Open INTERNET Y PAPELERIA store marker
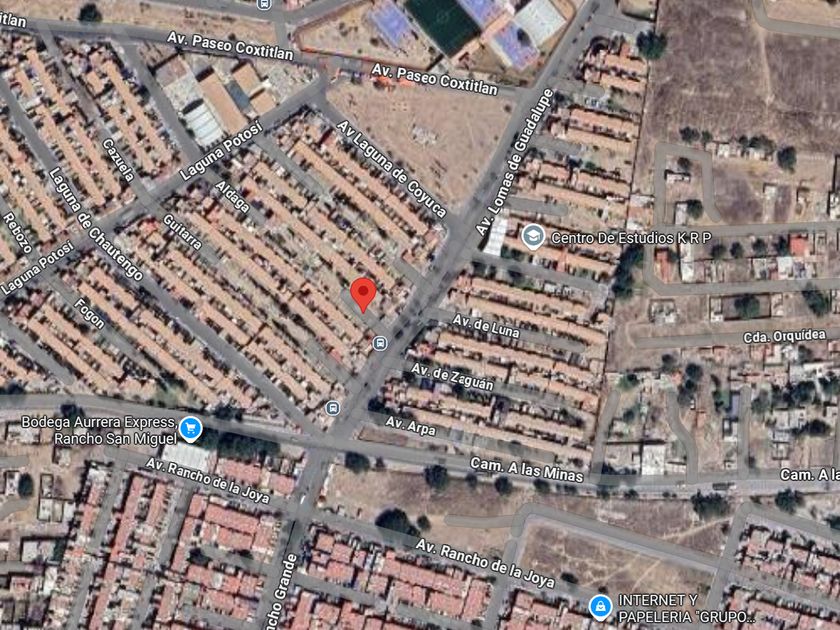Image resolution: width=840 pixels, height=630 pixels. click(x=601, y=608)
